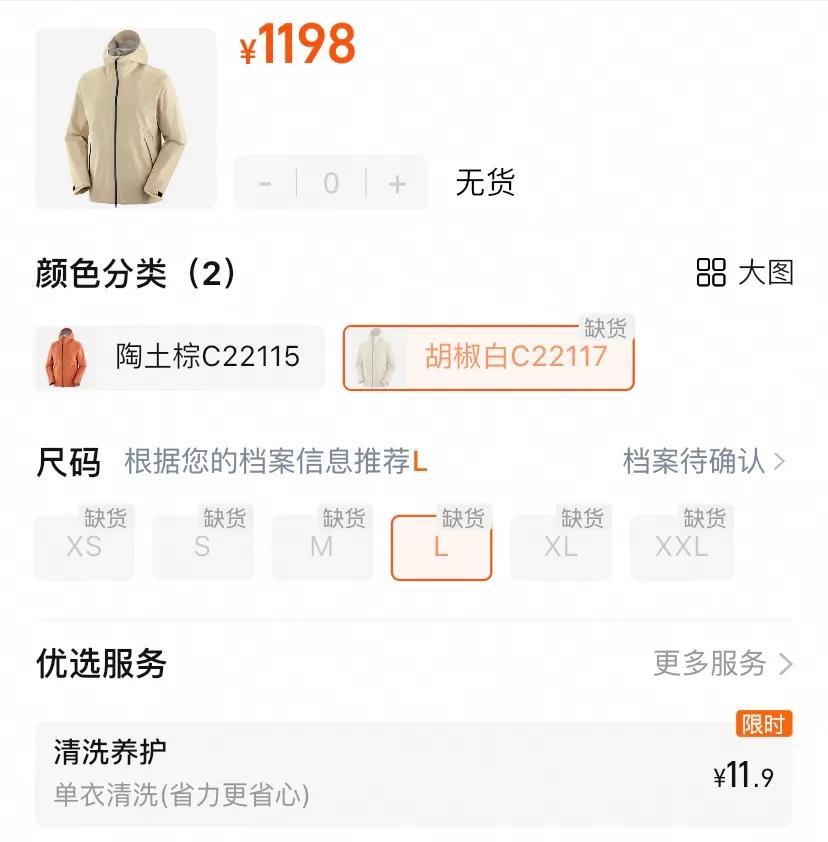Select the 清洗养护 cleaning service

tap(413, 775)
